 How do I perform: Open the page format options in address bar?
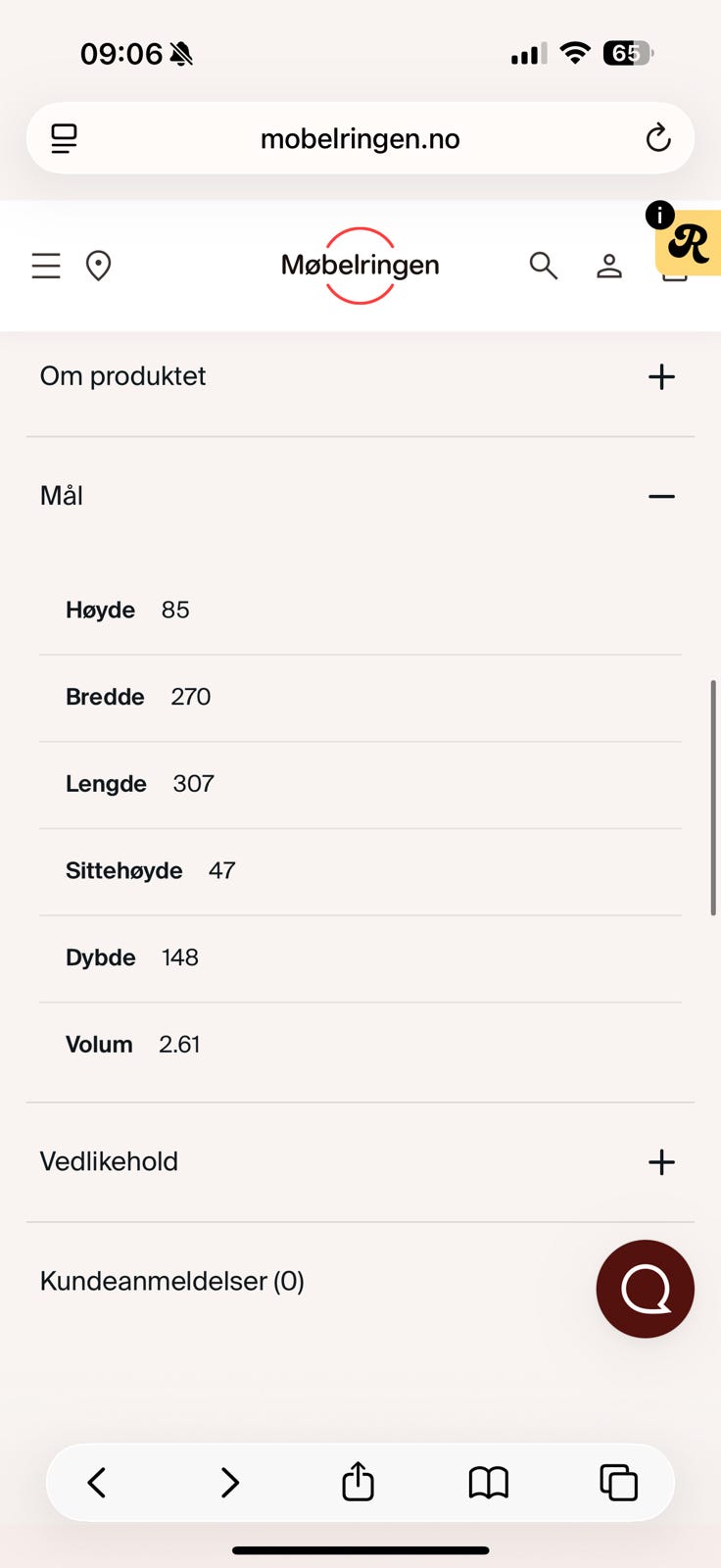coord(65,138)
